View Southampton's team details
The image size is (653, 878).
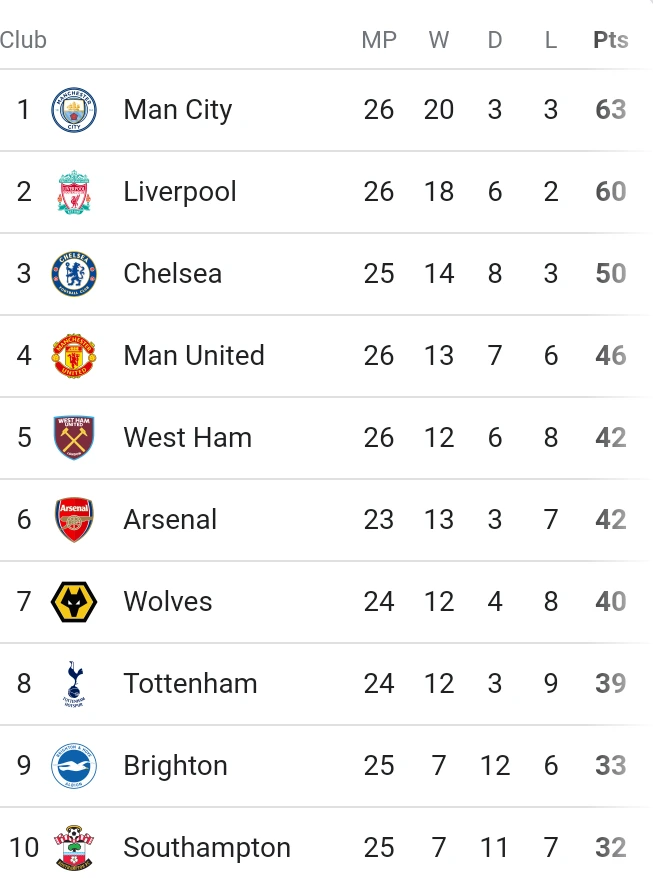click(x=326, y=843)
